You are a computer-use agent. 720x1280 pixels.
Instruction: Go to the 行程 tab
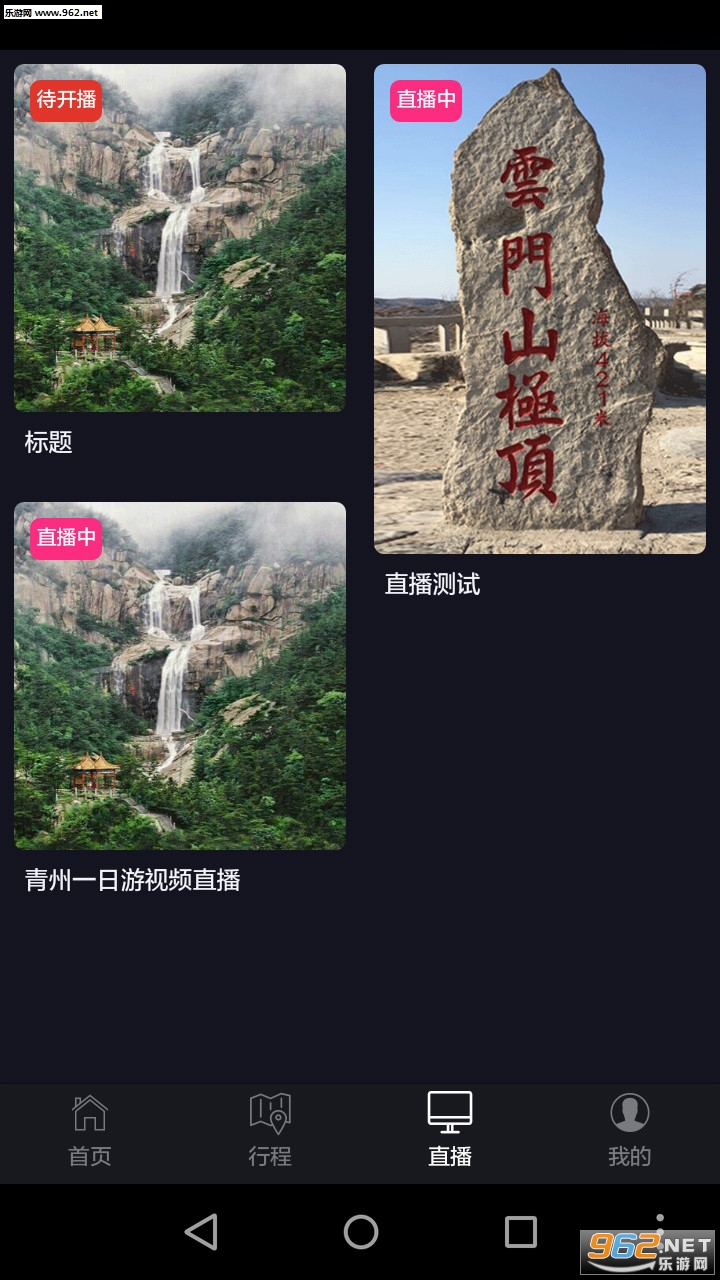[270, 1131]
